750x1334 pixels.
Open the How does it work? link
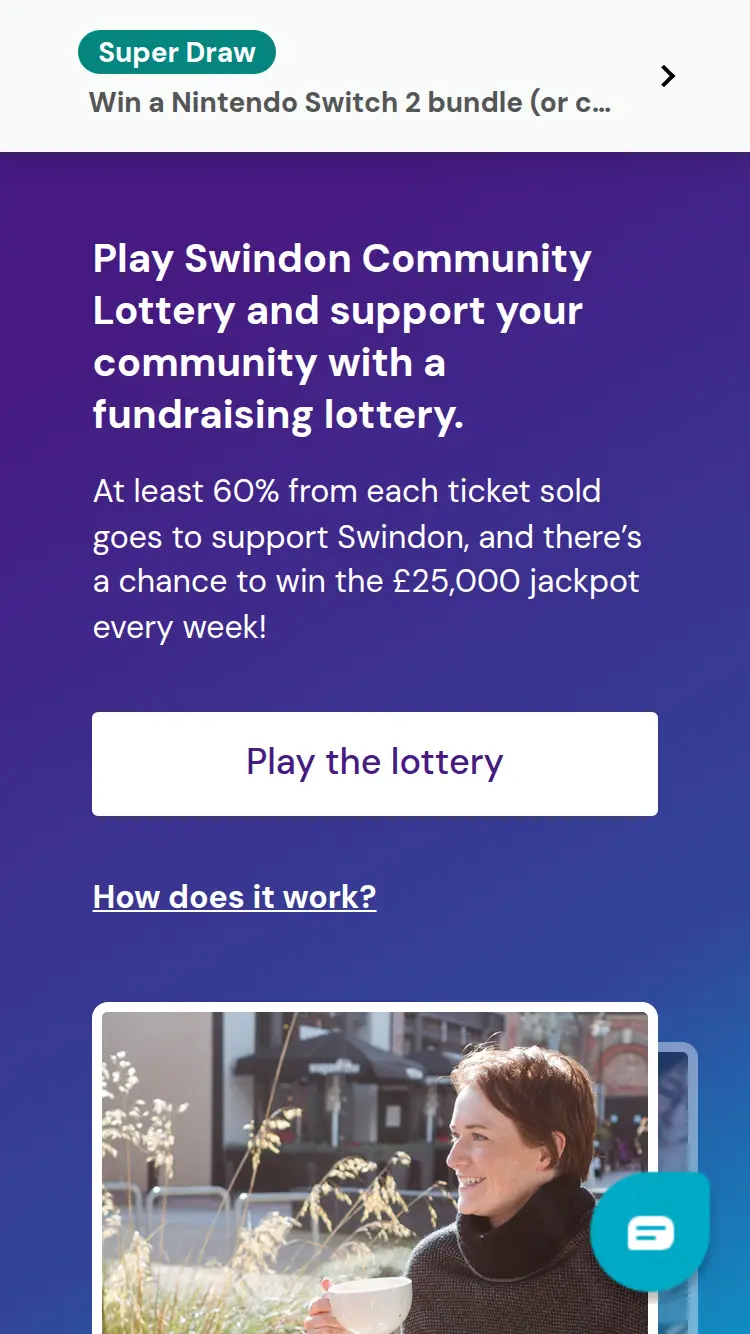pyautogui.click(x=234, y=896)
